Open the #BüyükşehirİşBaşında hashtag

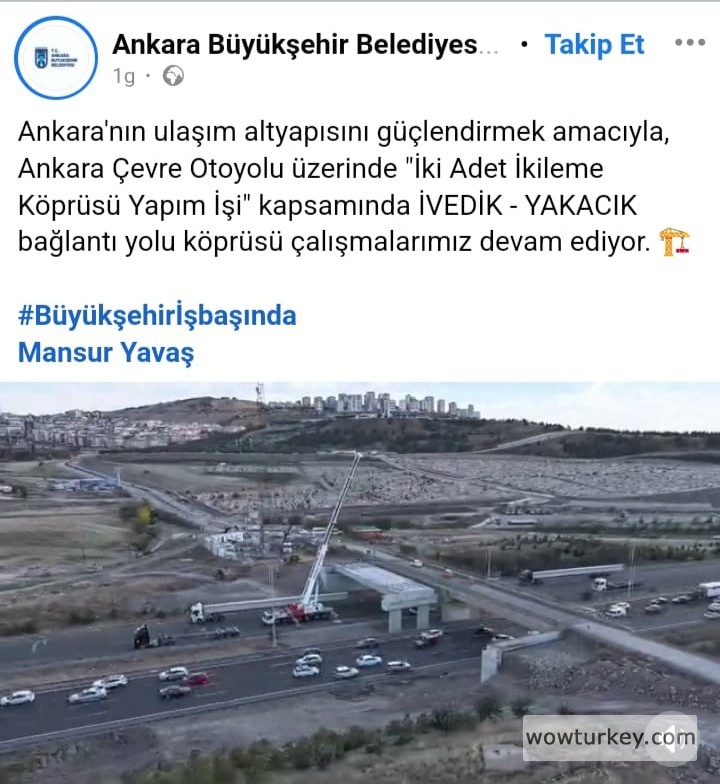pos(157,316)
